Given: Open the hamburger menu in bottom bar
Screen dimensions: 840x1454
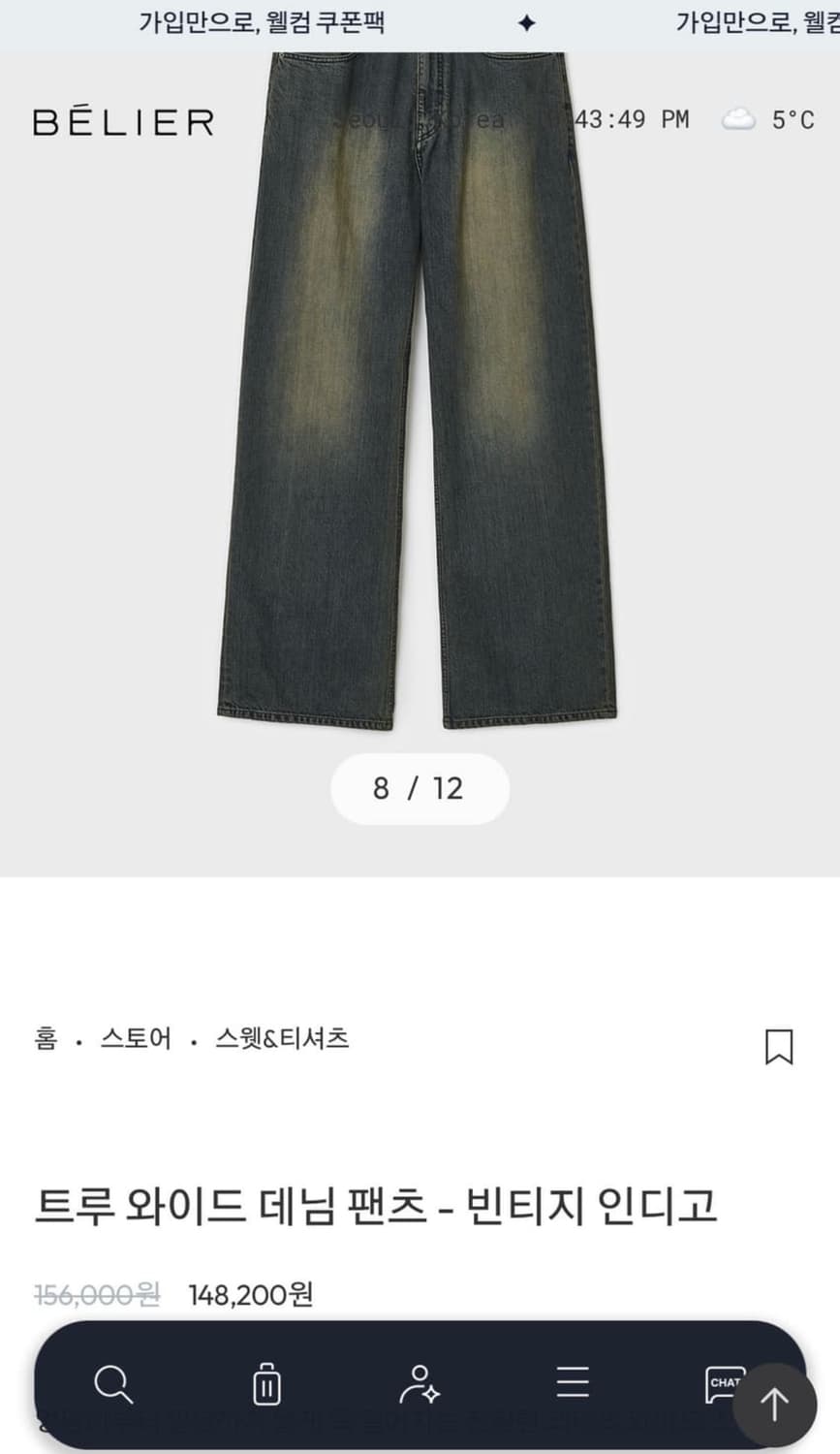Looking at the screenshot, I should tap(572, 1384).
